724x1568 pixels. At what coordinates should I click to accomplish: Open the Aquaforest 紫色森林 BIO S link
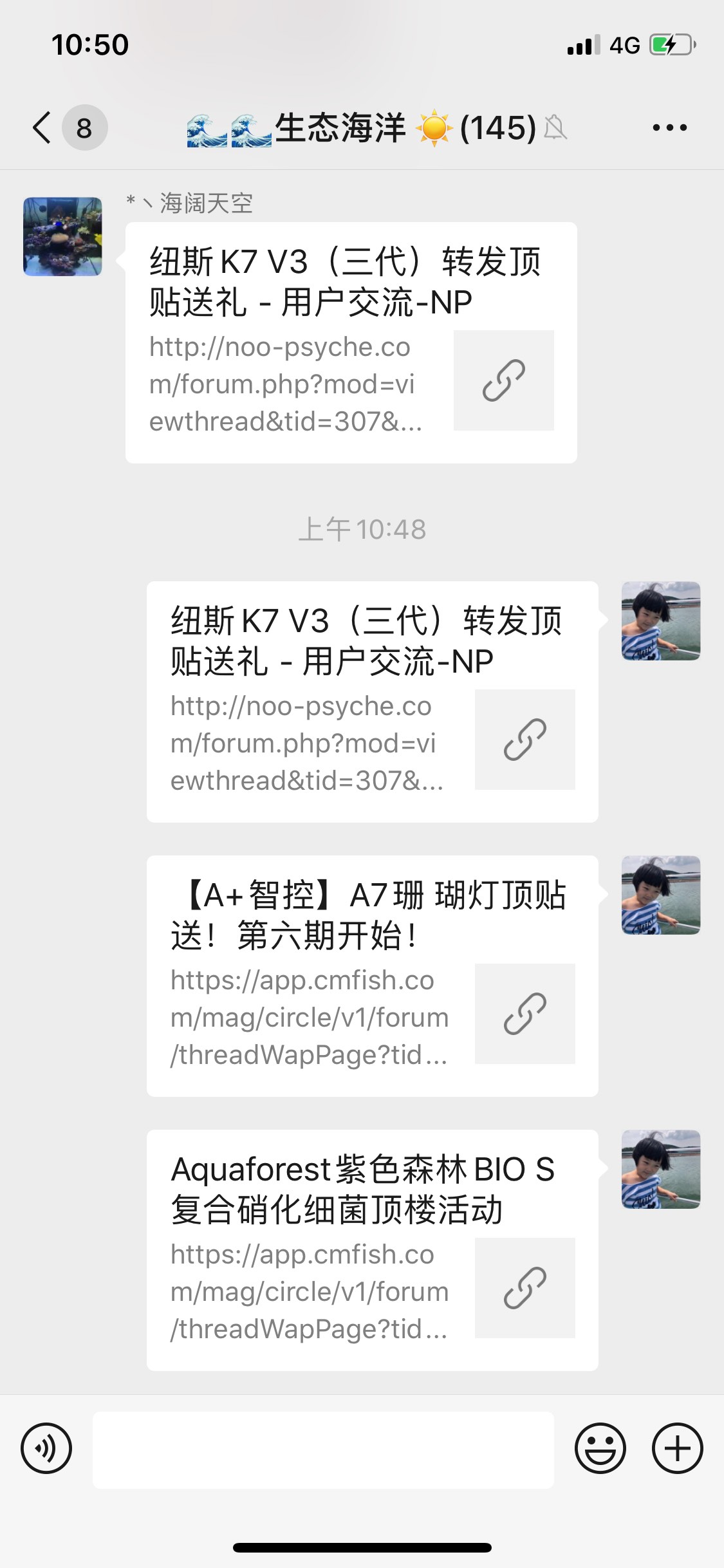(372, 1250)
